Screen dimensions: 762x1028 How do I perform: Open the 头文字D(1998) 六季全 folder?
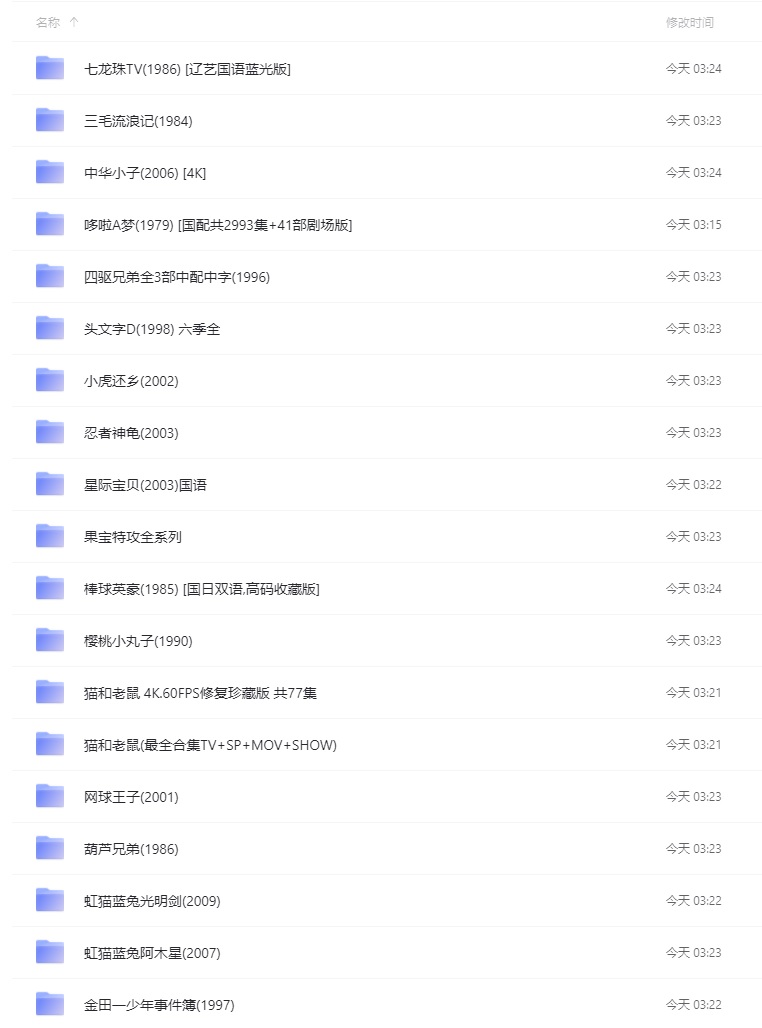pos(151,329)
